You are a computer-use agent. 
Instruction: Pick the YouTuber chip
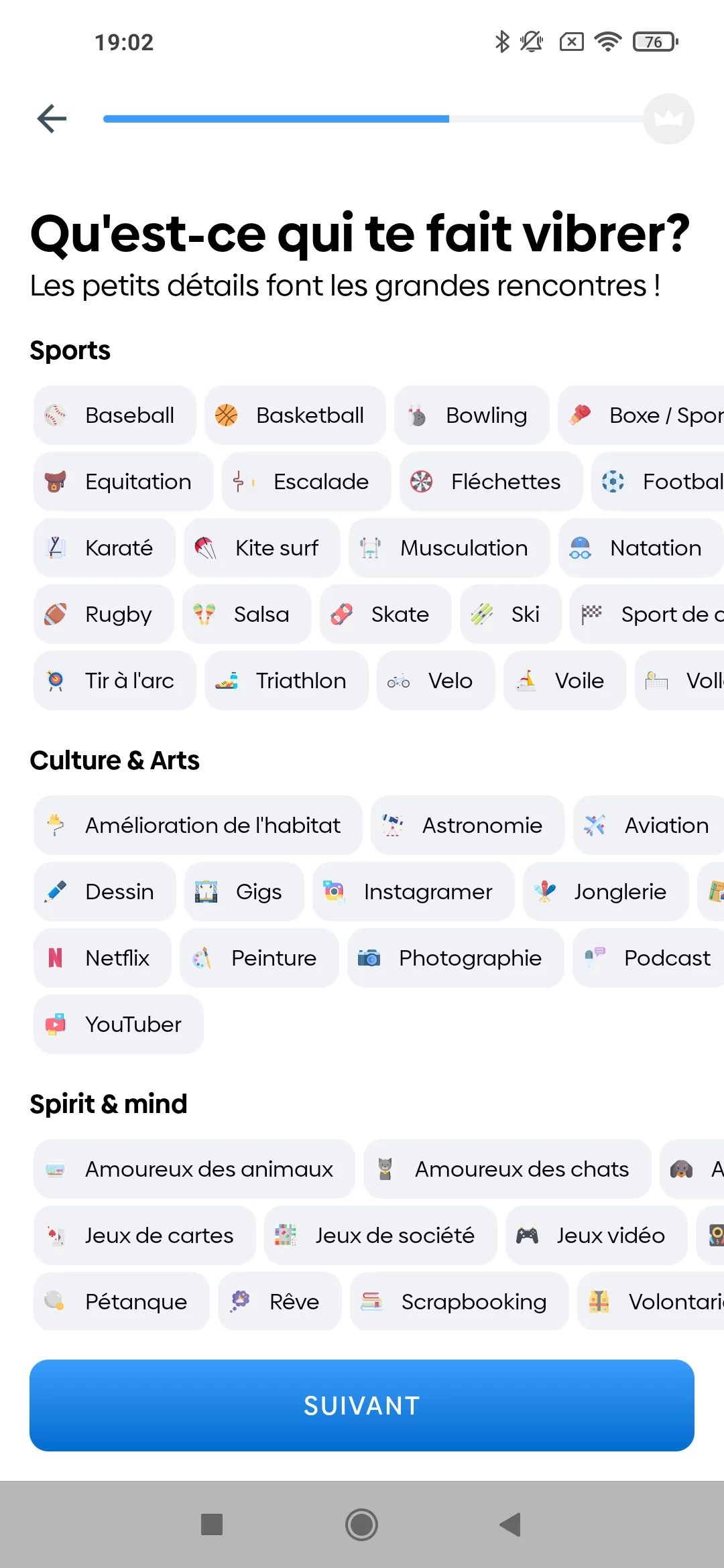tap(119, 1024)
